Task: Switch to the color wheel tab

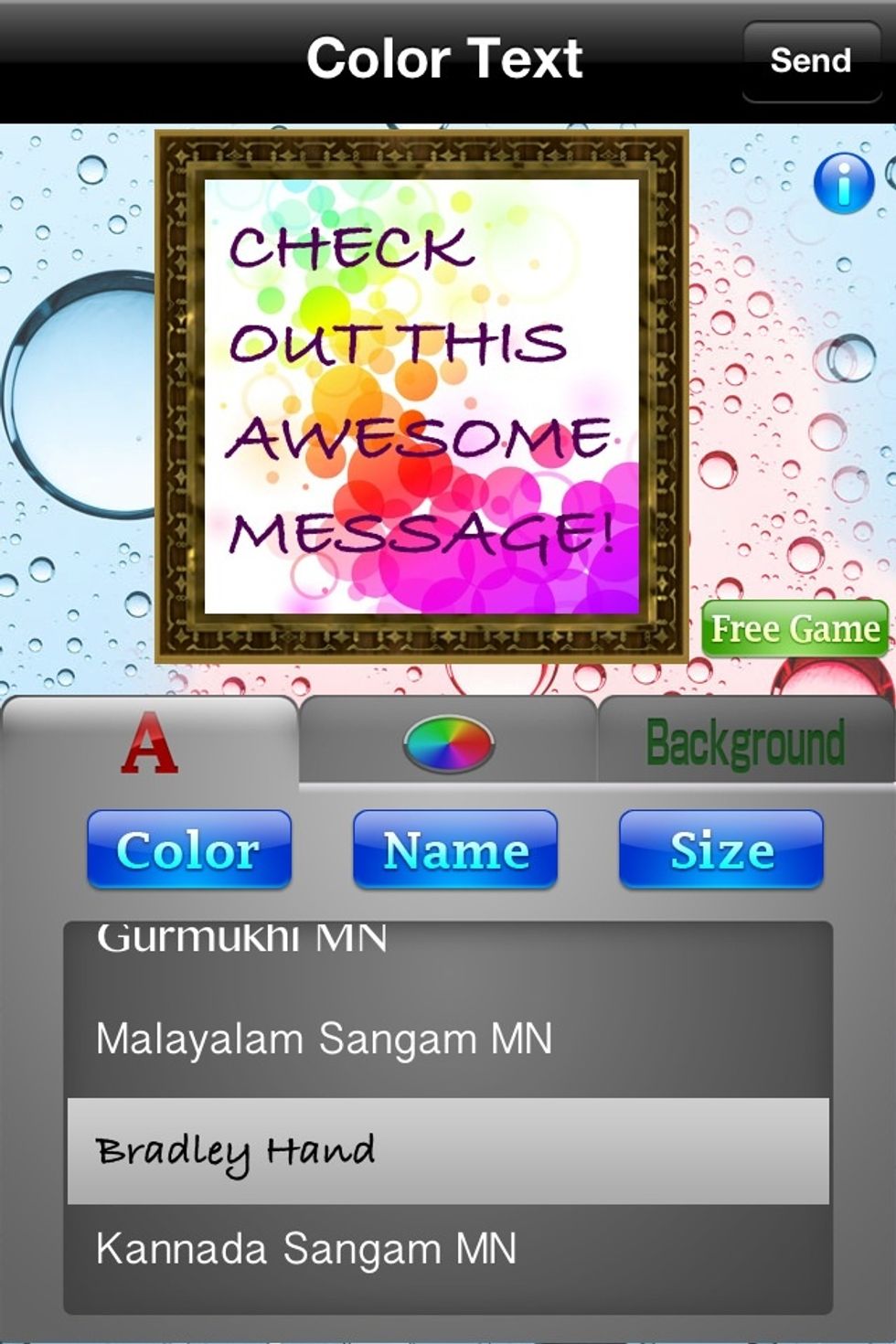Action: click(x=448, y=742)
